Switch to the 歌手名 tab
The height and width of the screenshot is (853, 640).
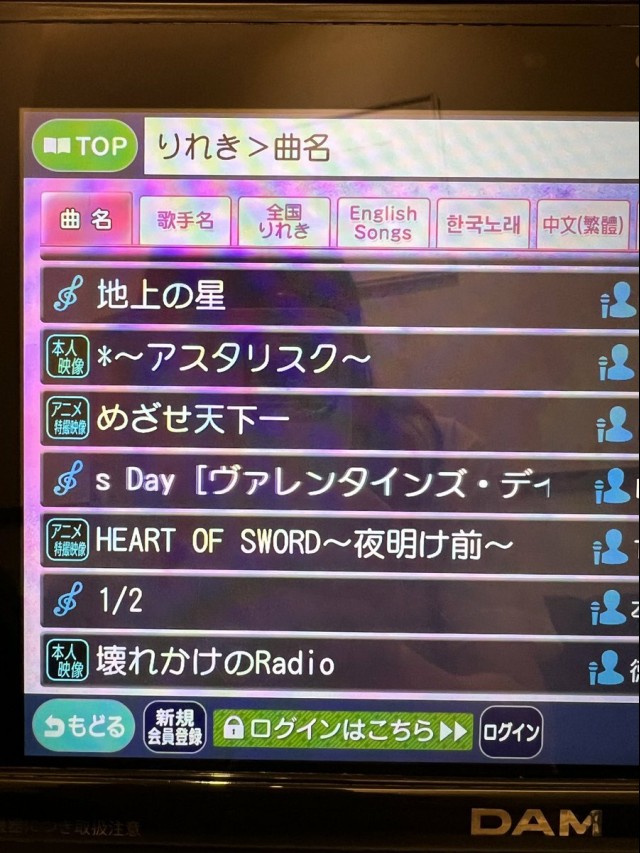pyautogui.click(x=185, y=221)
